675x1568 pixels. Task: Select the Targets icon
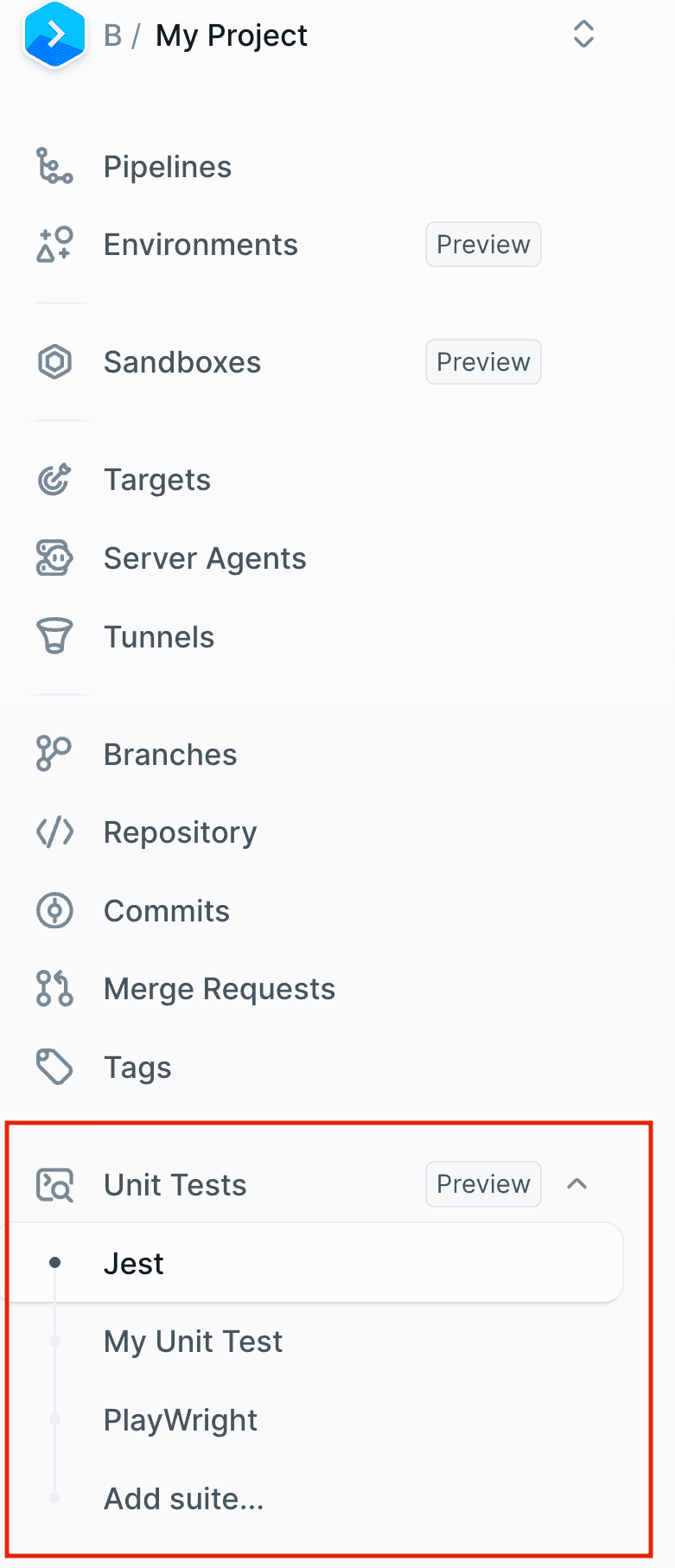click(x=54, y=480)
